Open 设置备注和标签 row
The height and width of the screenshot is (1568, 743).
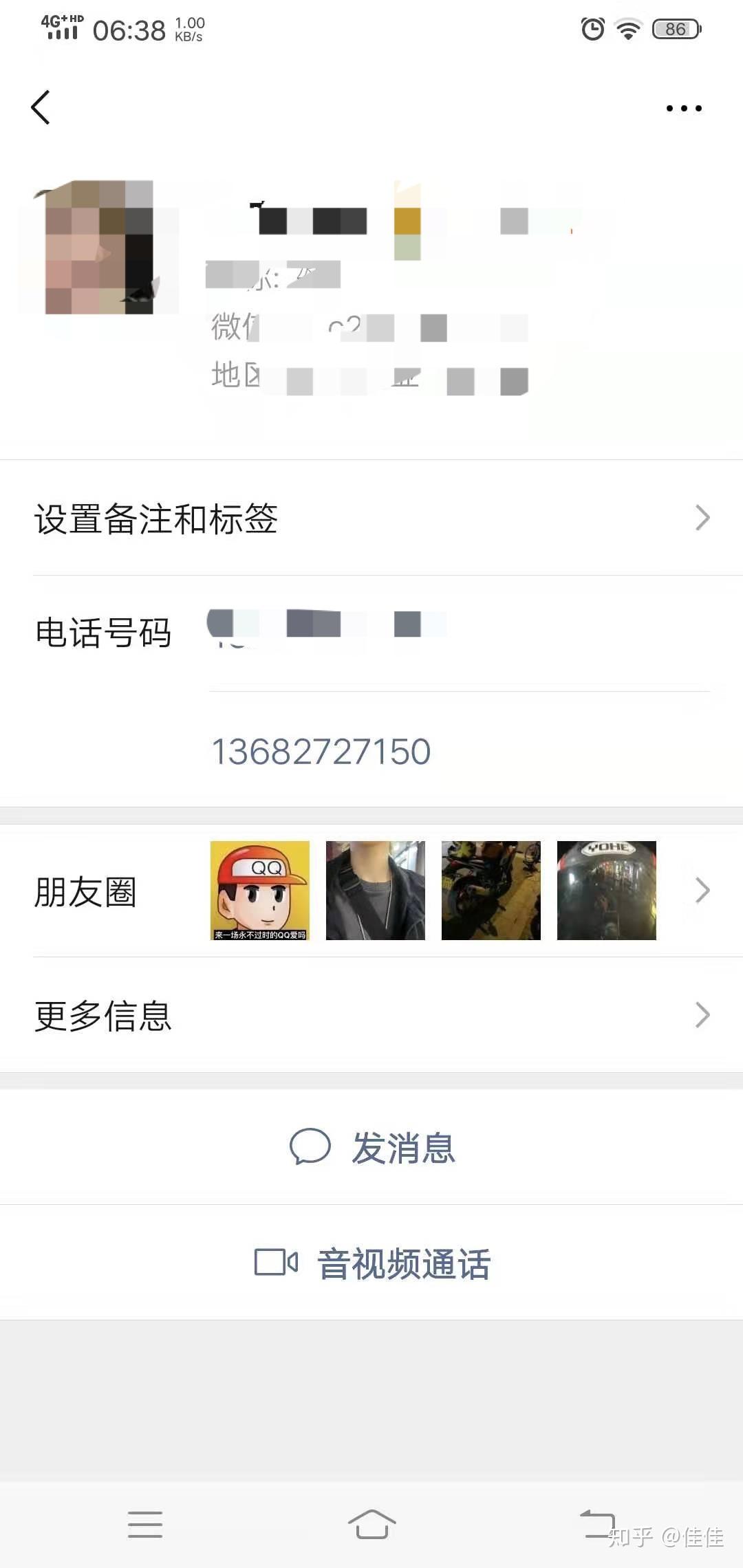[x=371, y=519]
